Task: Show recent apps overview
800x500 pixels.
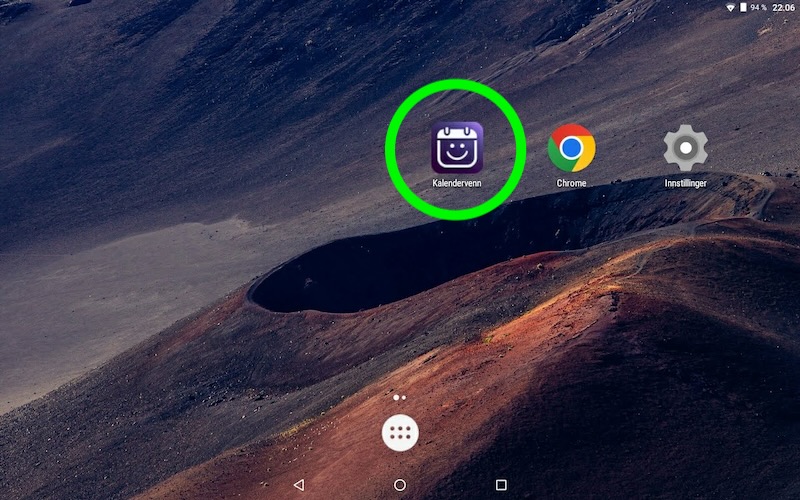Action: pos(501,484)
